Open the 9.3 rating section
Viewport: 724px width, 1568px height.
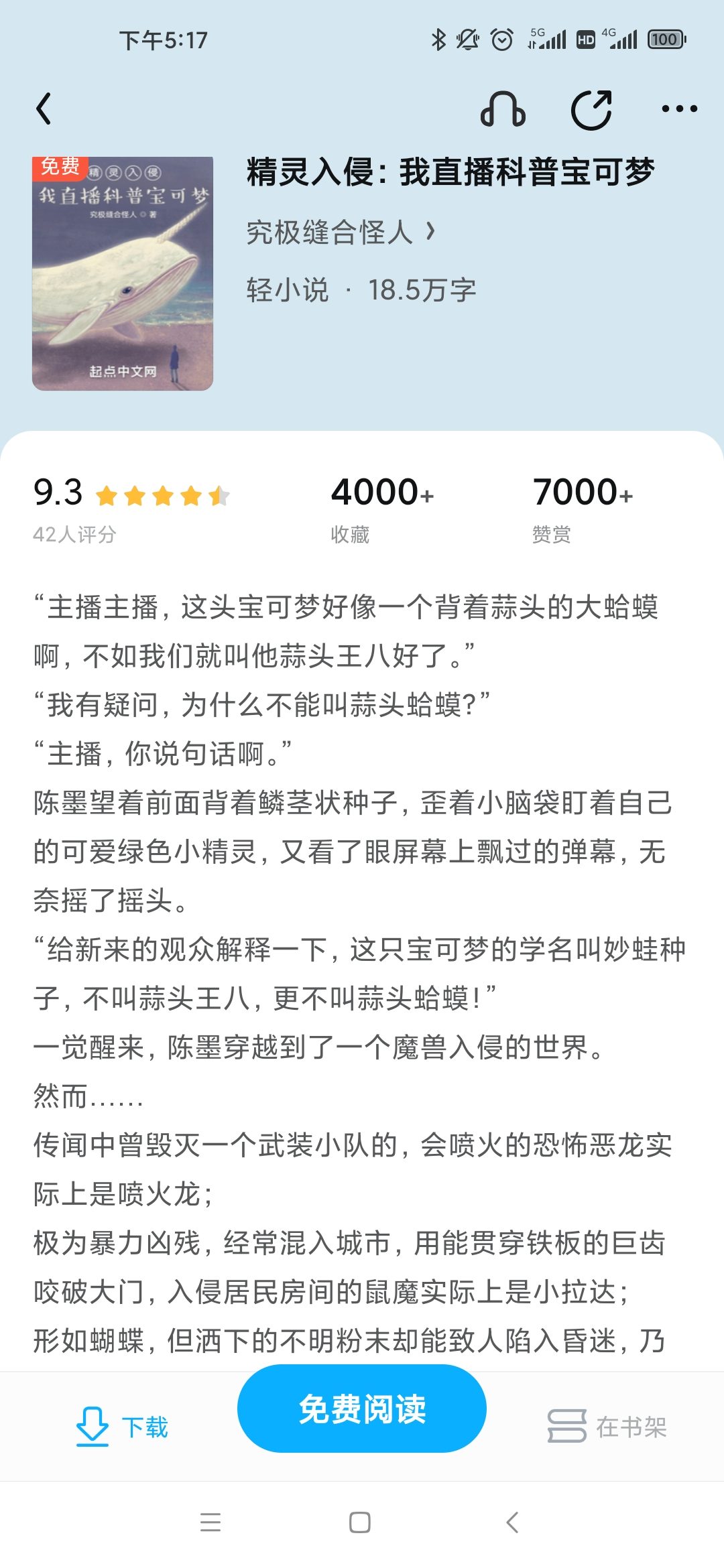(131, 507)
